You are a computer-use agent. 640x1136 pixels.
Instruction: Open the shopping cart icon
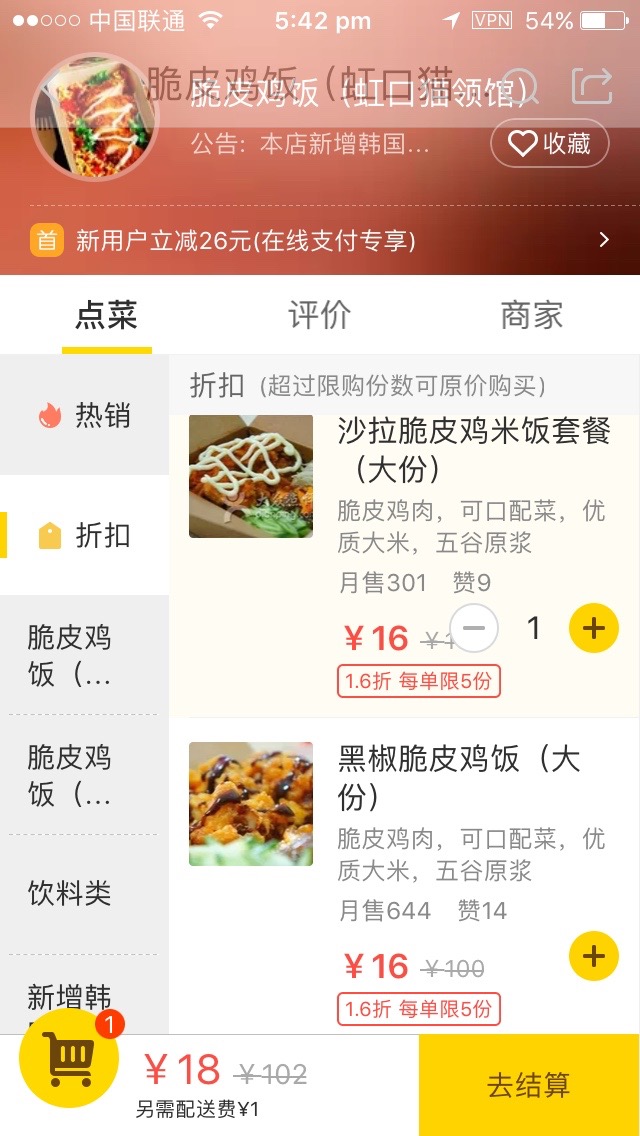tap(68, 1058)
